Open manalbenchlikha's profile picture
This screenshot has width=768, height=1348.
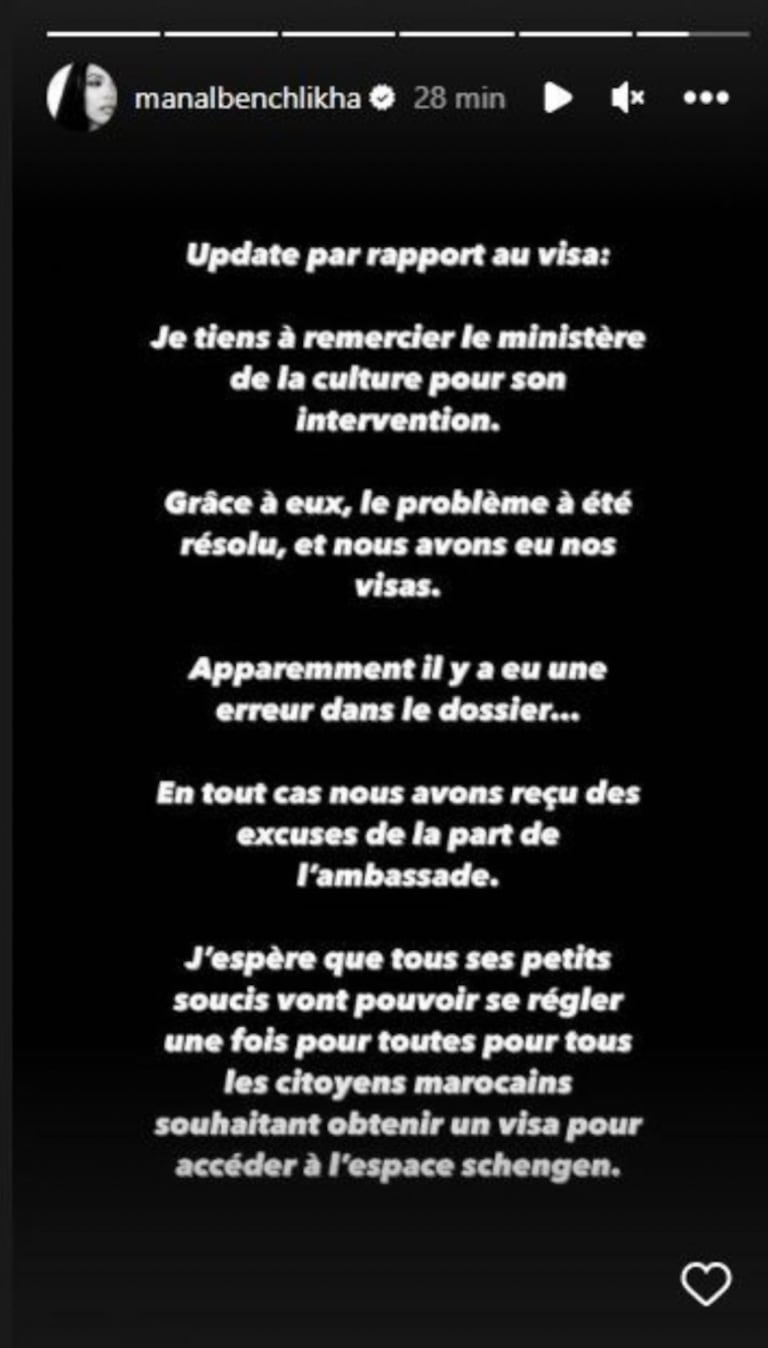(x=82, y=97)
